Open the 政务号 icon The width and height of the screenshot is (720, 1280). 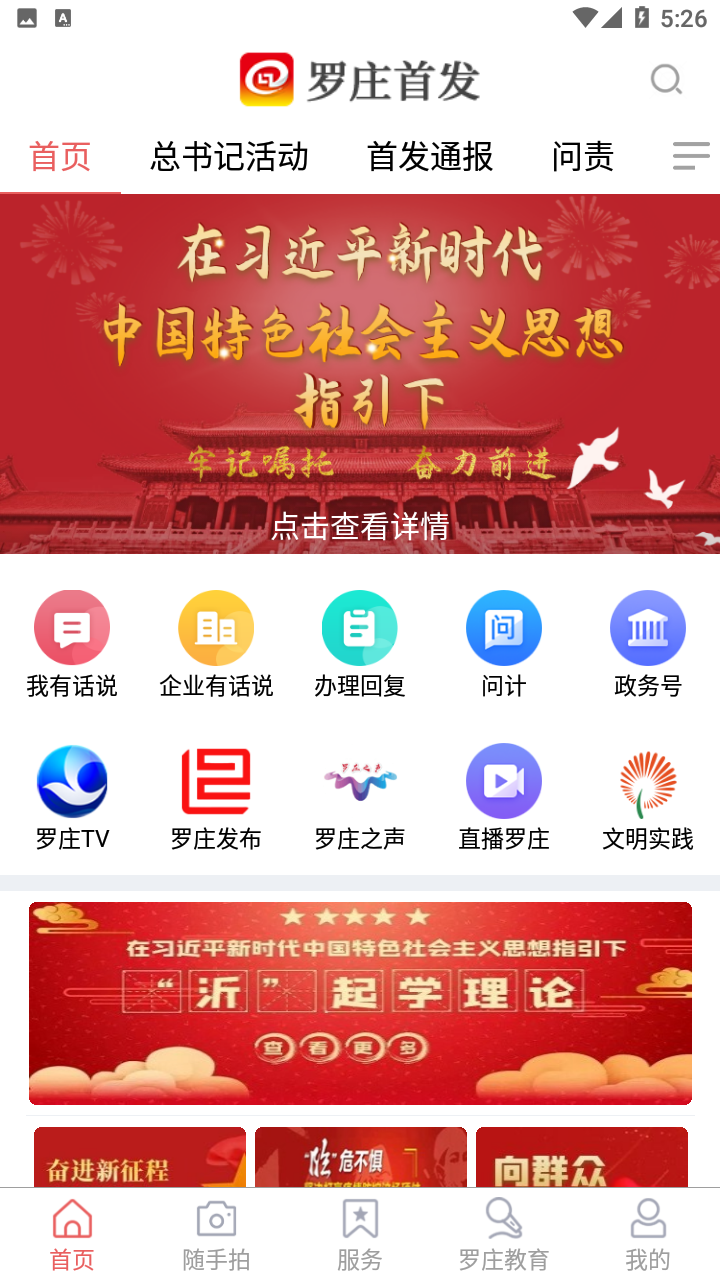(x=648, y=627)
